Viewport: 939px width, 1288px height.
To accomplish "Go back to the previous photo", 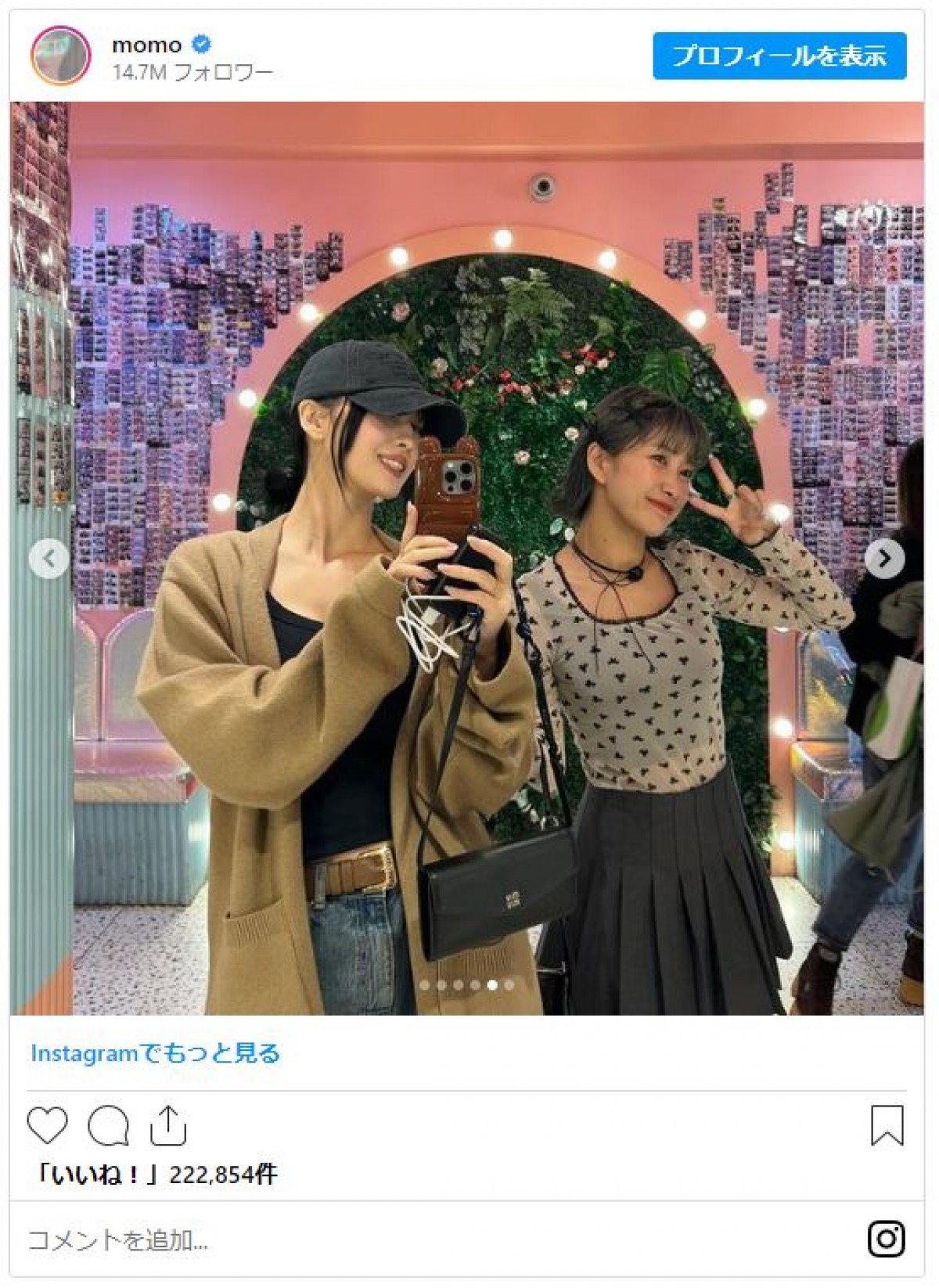I will coord(49,559).
